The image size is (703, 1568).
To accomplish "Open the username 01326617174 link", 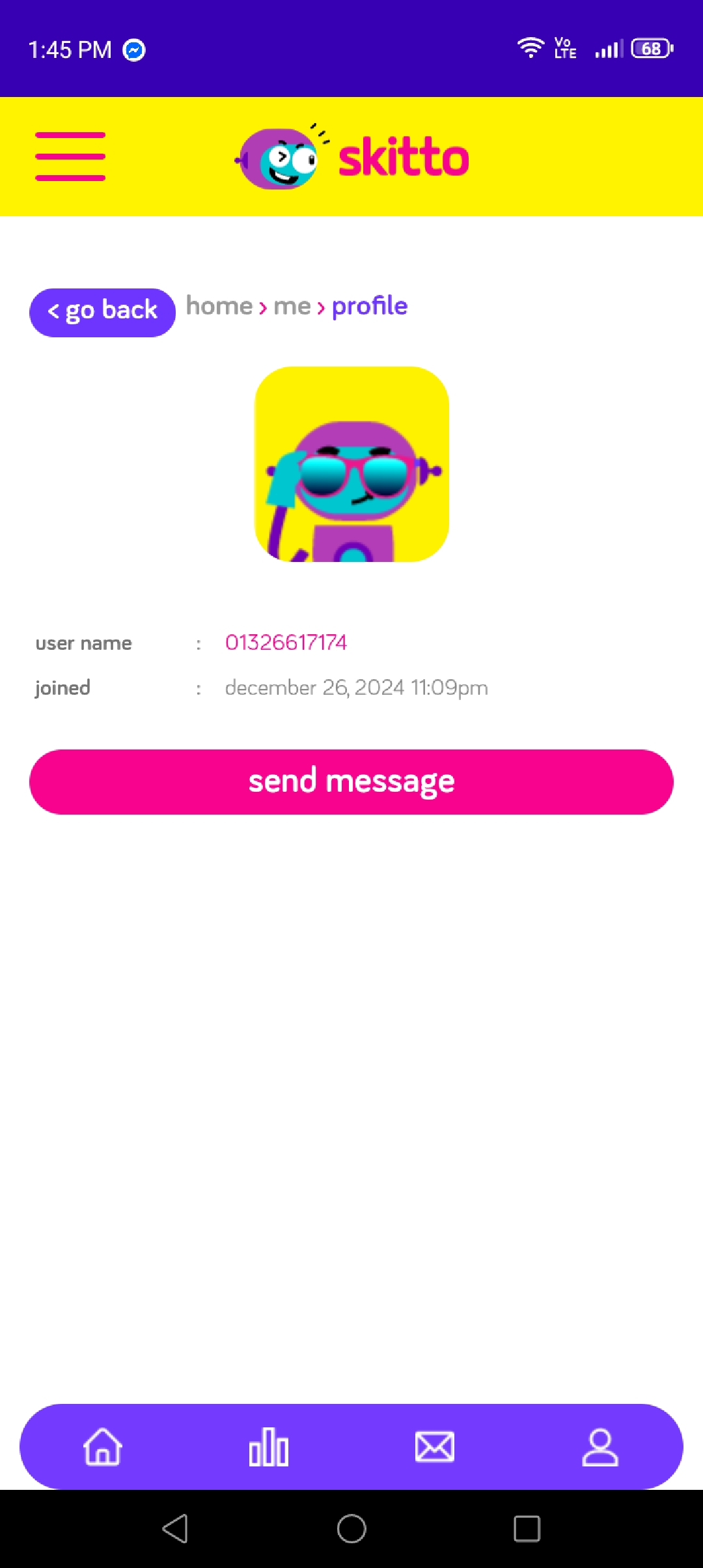I will click(286, 643).
